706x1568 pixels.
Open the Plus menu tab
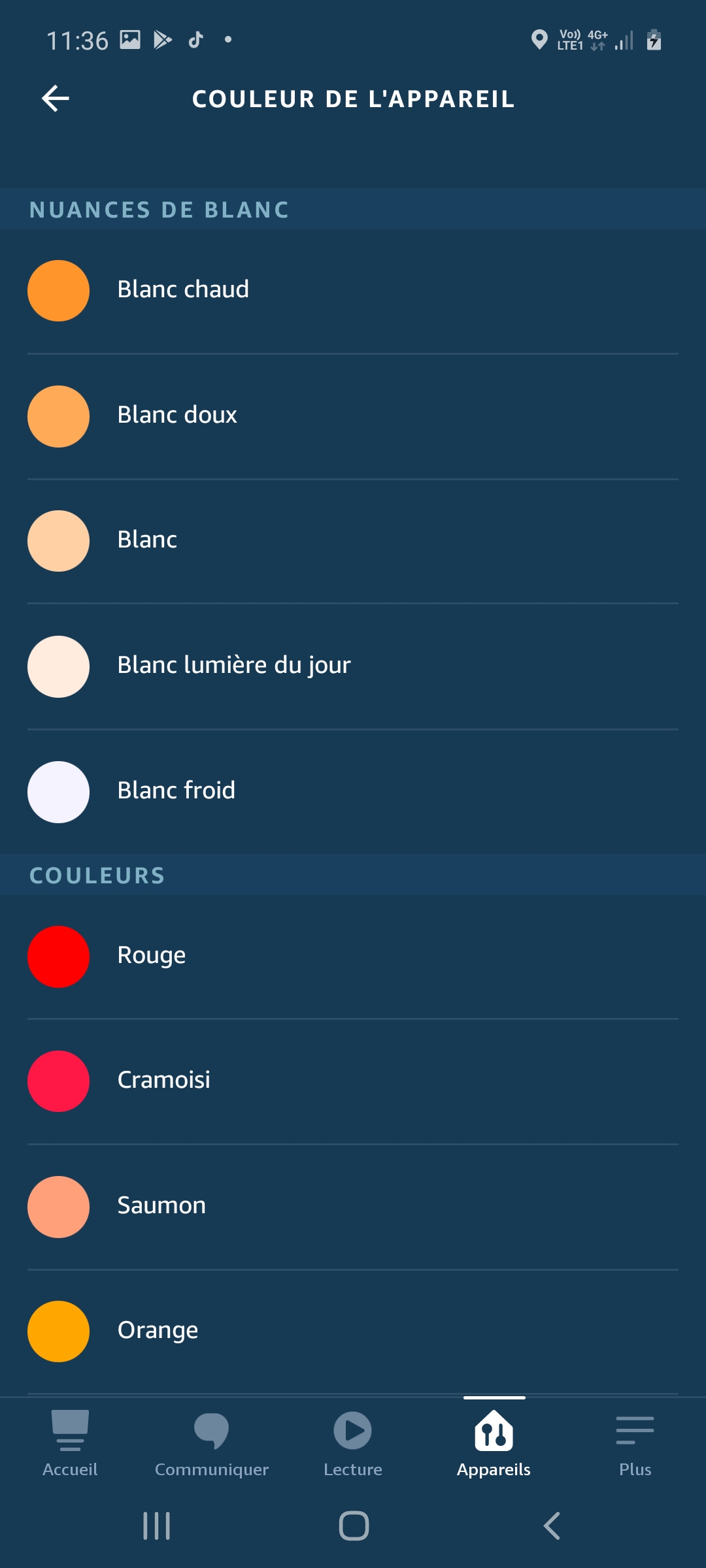pyautogui.click(x=635, y=1444)
